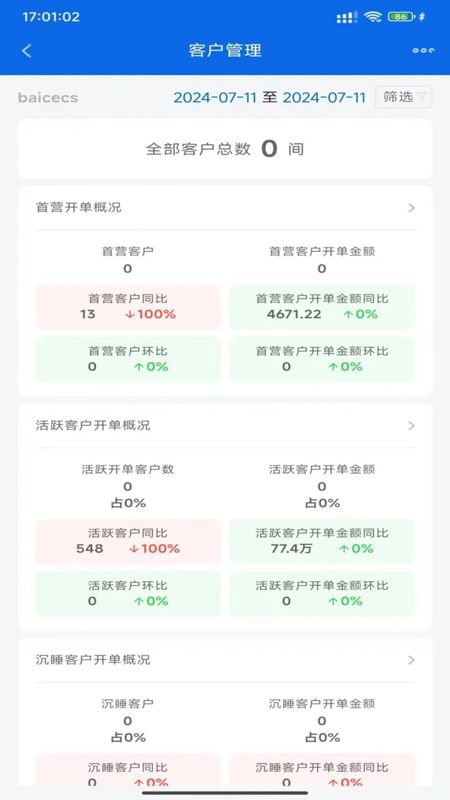Open 活跃客户开单概况 details chevron
The height and width of the screenshot is (800, 450).
point(411,426)
